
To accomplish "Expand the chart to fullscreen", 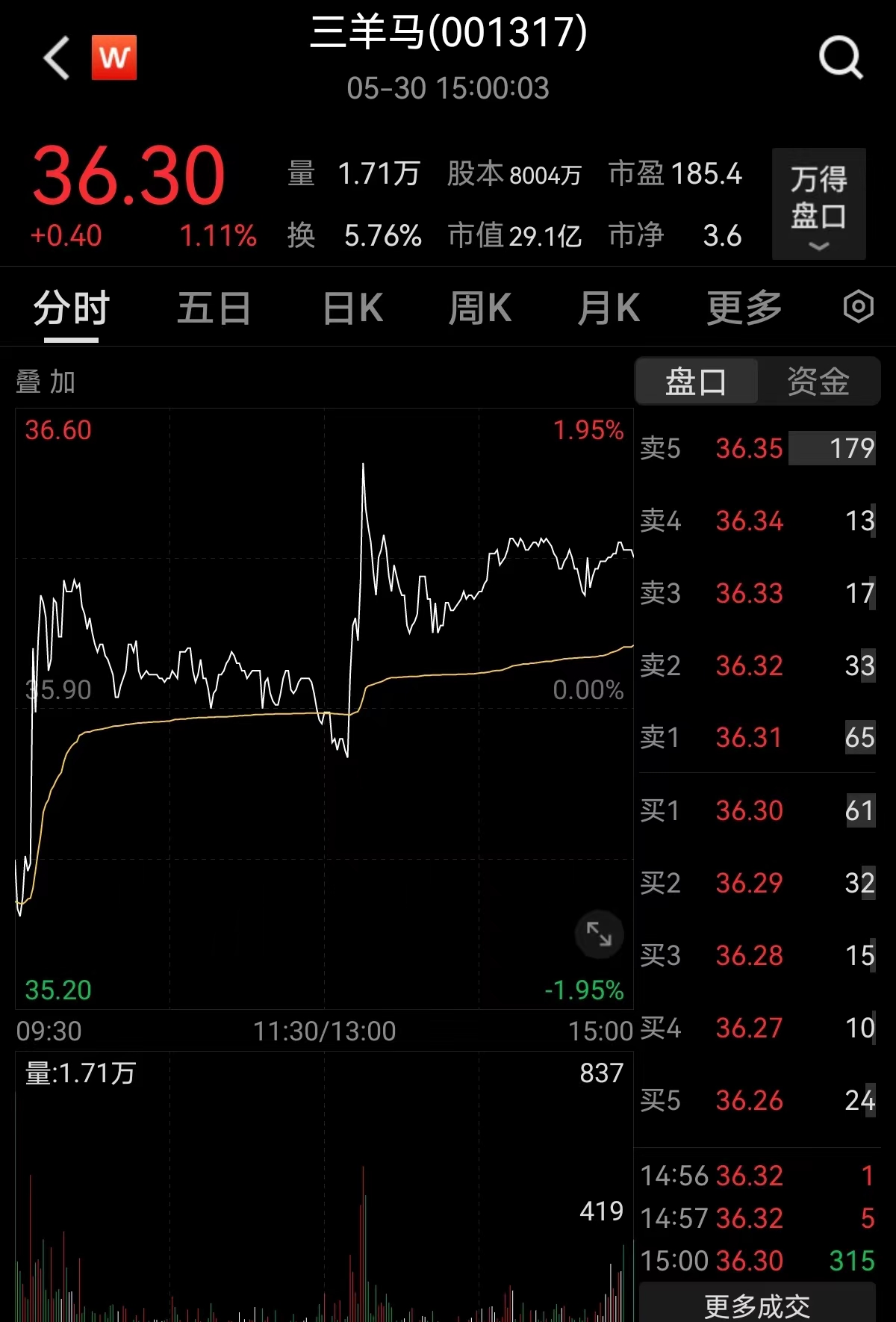I will click(599, 934).
